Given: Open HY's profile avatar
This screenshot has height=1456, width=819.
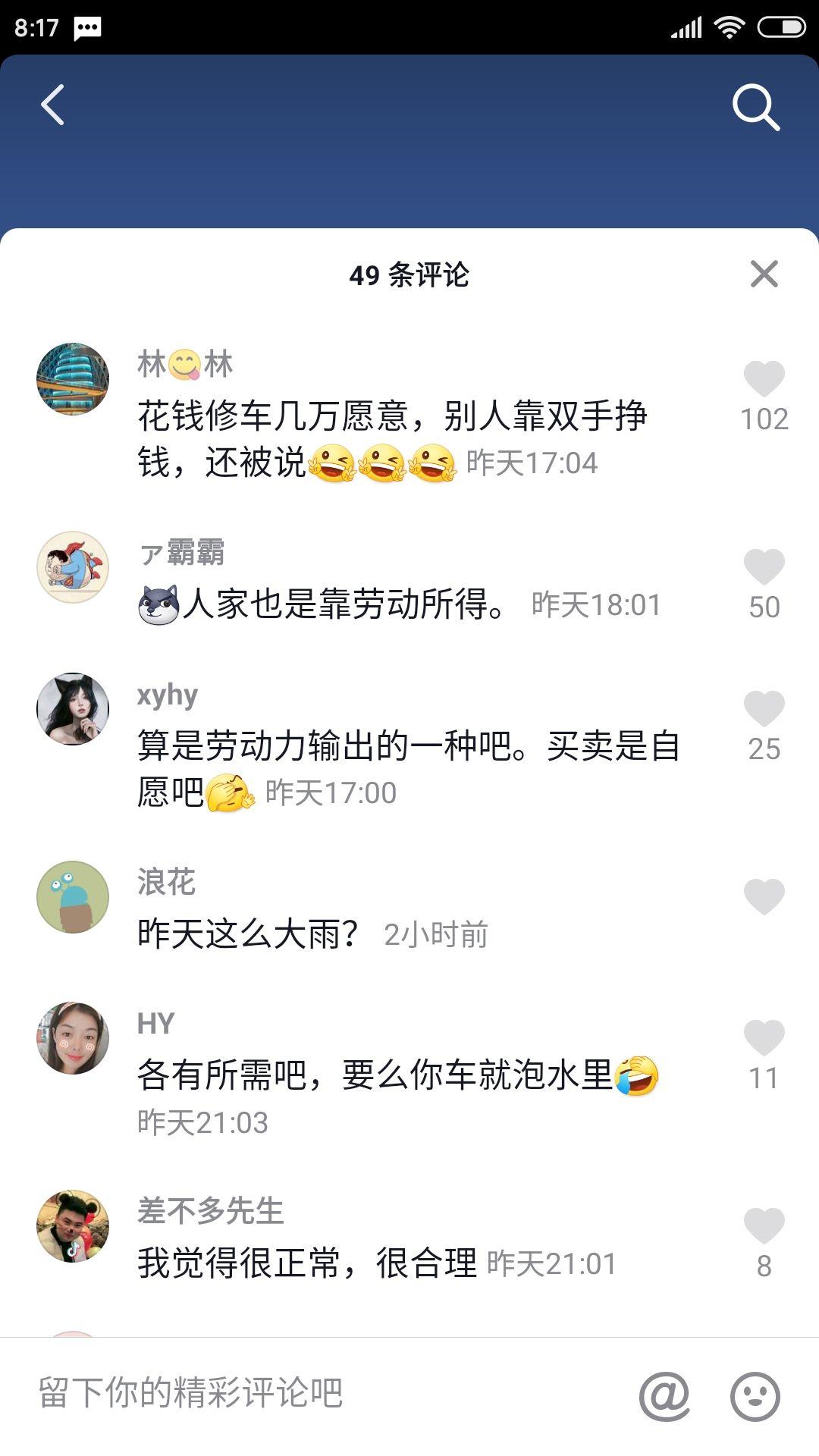Looking at the screenshot, I should [x=73, y=1037].
